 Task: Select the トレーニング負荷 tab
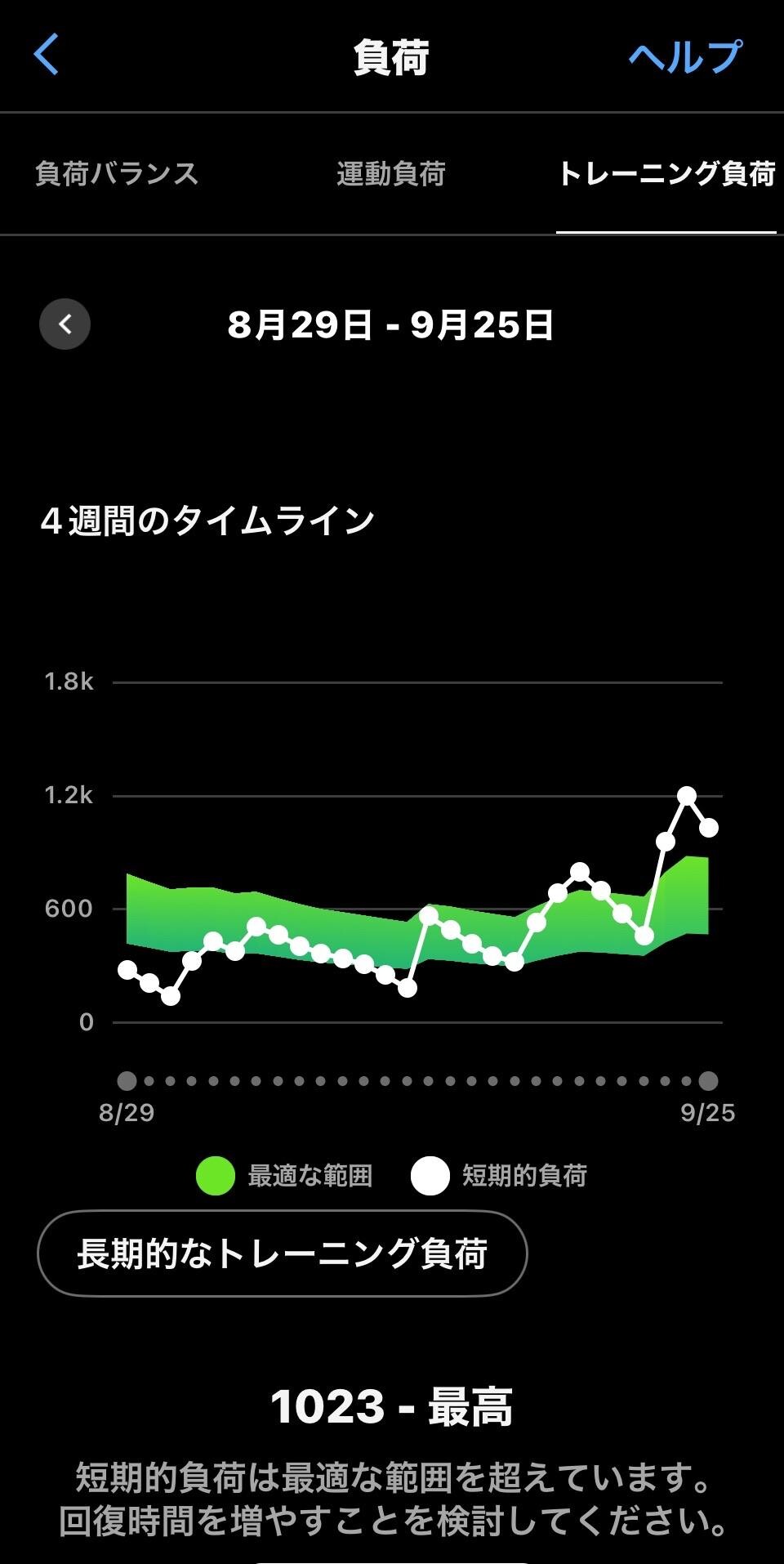[670, 174]
